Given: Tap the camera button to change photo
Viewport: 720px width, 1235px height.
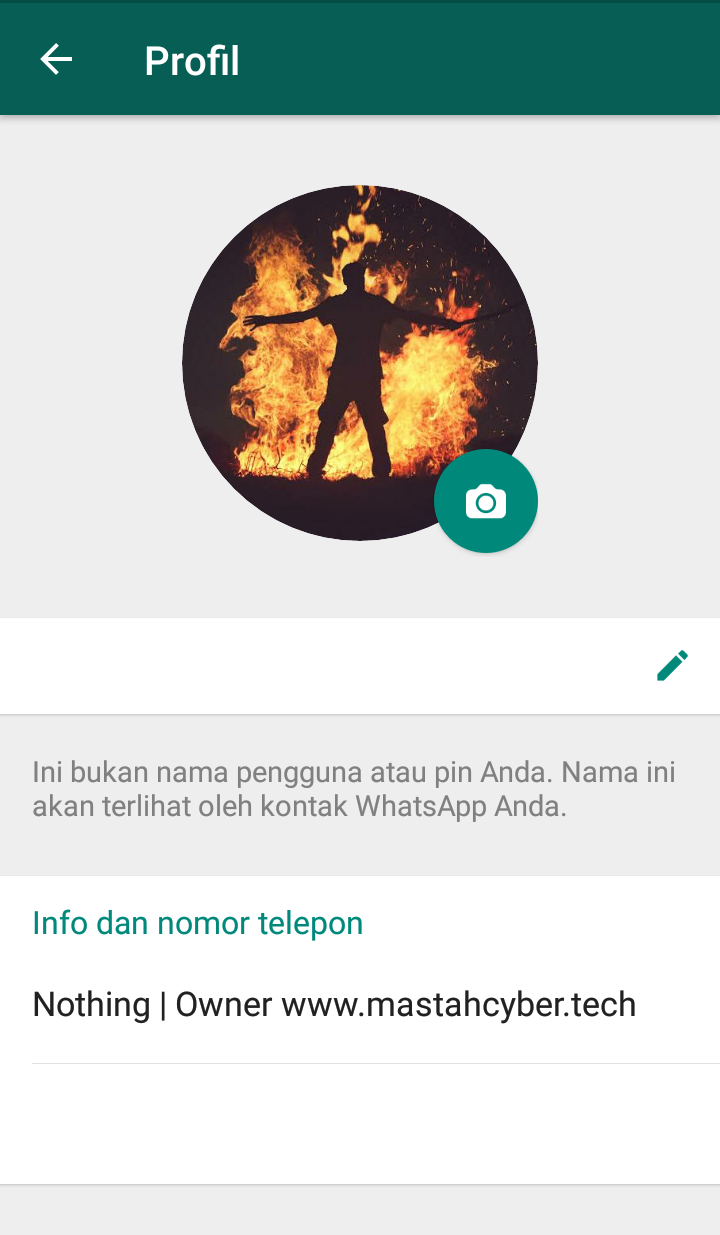Looking at the screenshot, I should coord(486,501).
